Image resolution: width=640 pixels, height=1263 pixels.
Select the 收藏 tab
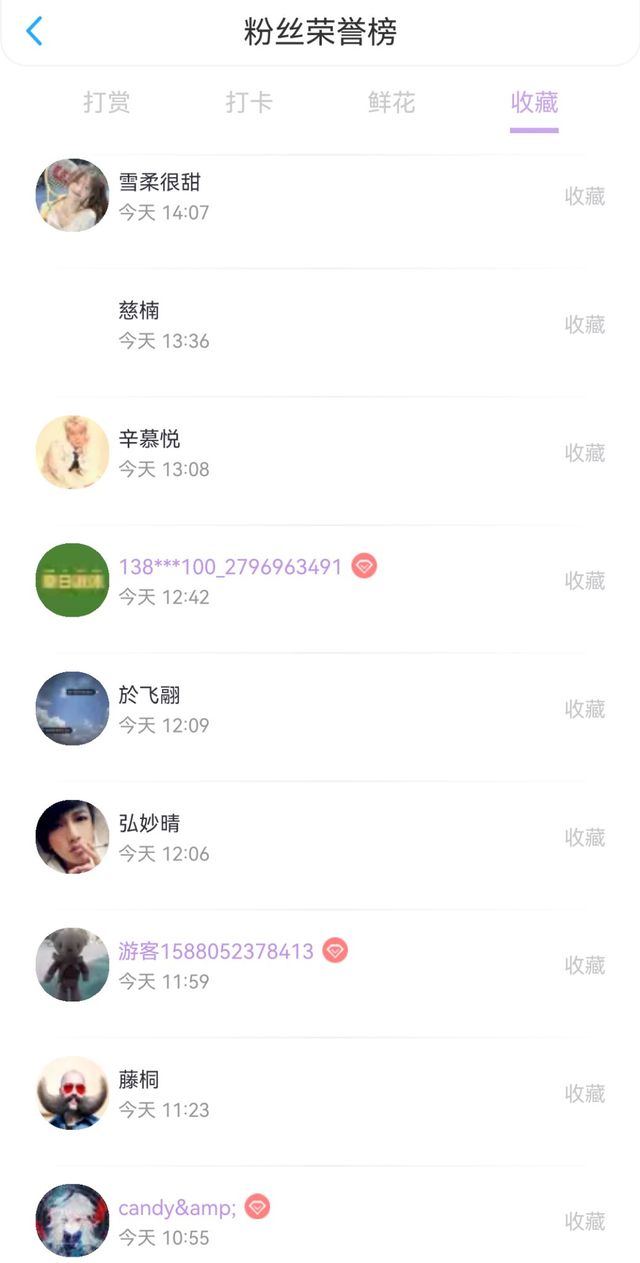click(x=534, y=102)
